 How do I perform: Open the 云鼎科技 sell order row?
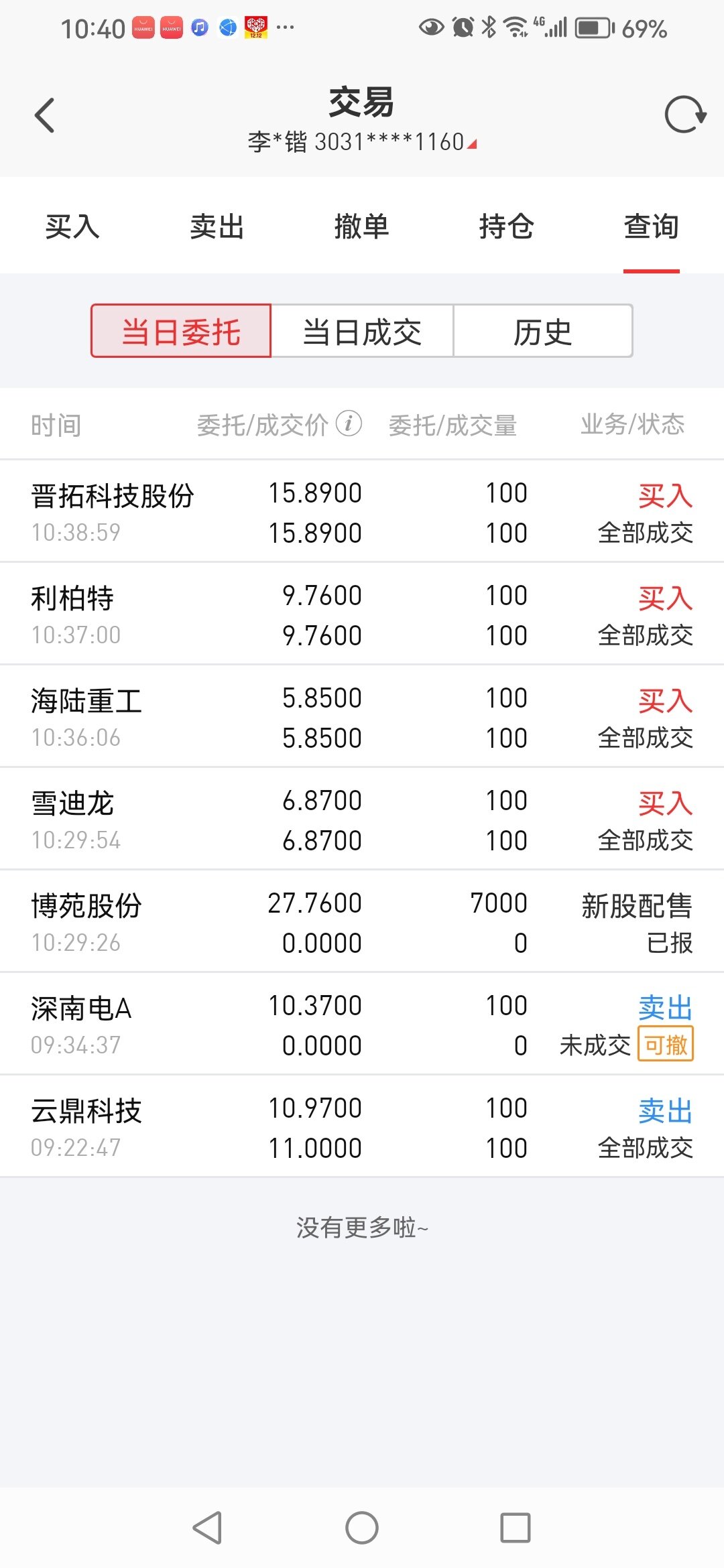click(x=362, y=1127)
